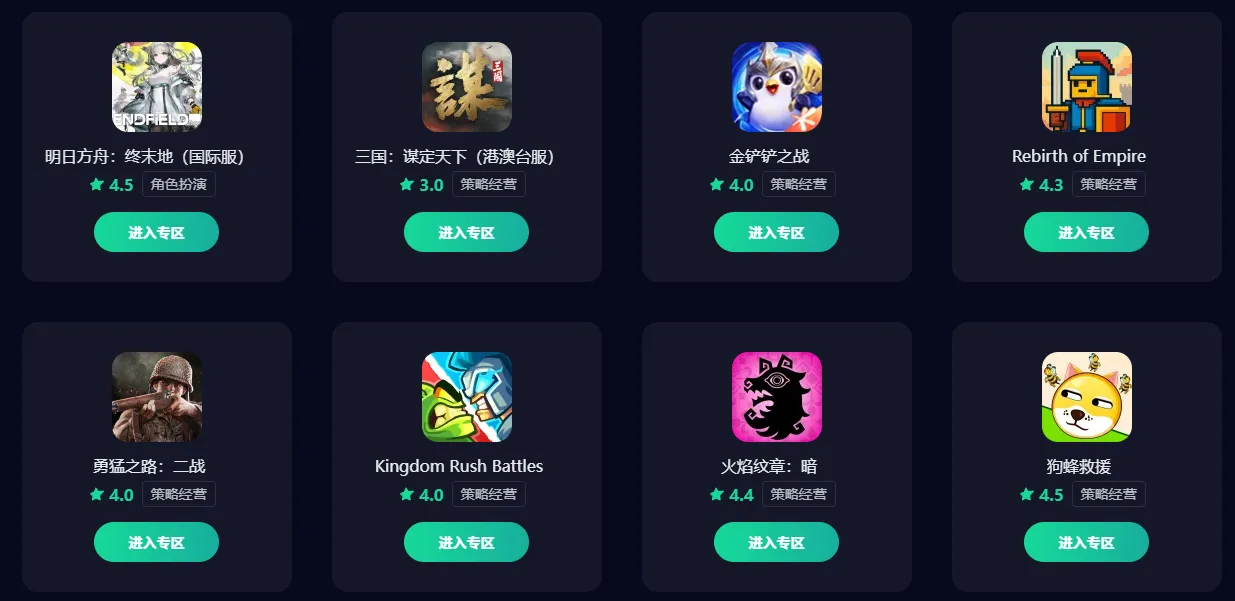View the 三国：谋定天下 game icon
Screen dimensions: 1235x601
pyautogui.click(x=467, y=87)
